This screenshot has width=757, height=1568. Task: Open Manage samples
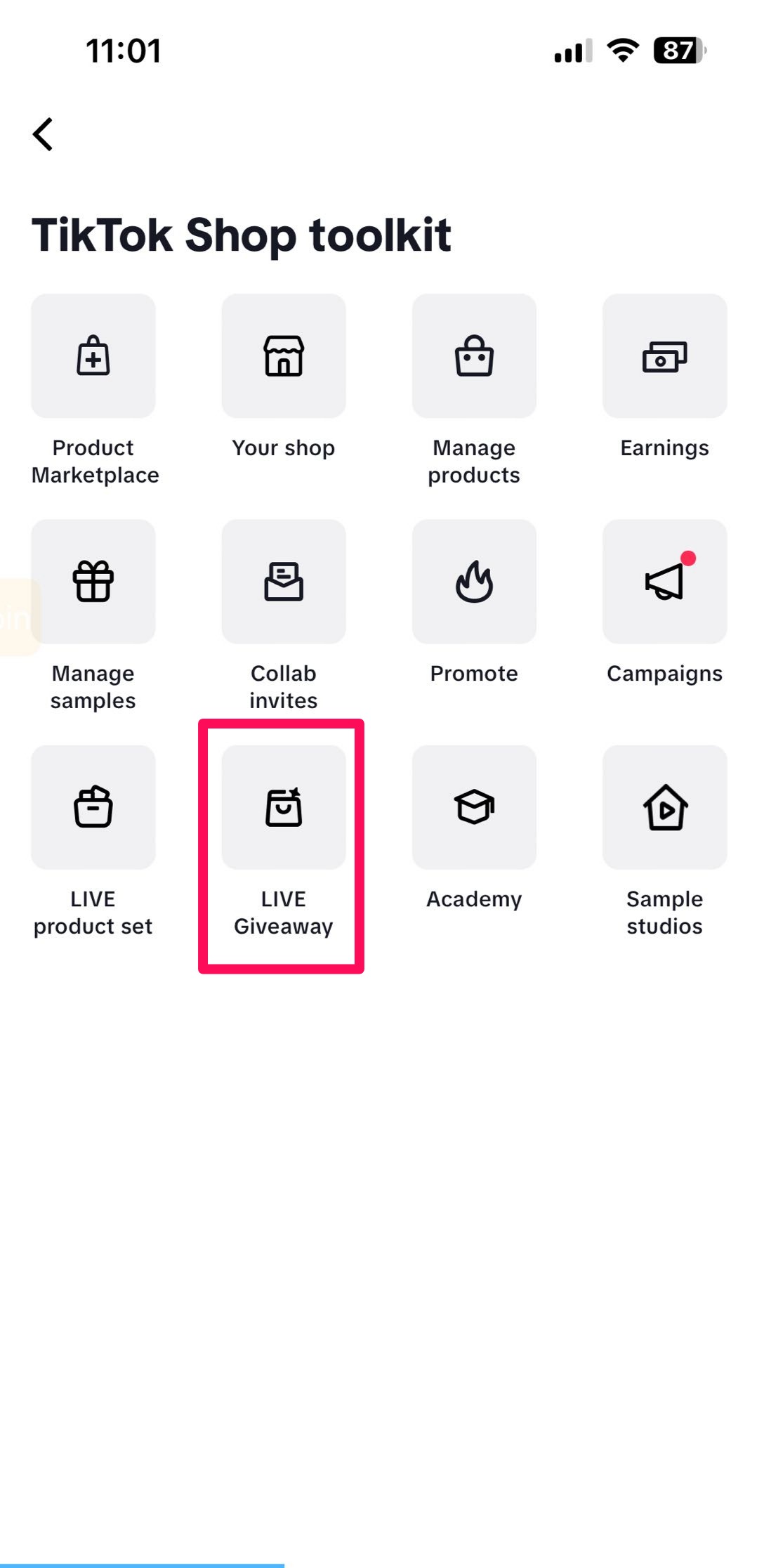93,582
